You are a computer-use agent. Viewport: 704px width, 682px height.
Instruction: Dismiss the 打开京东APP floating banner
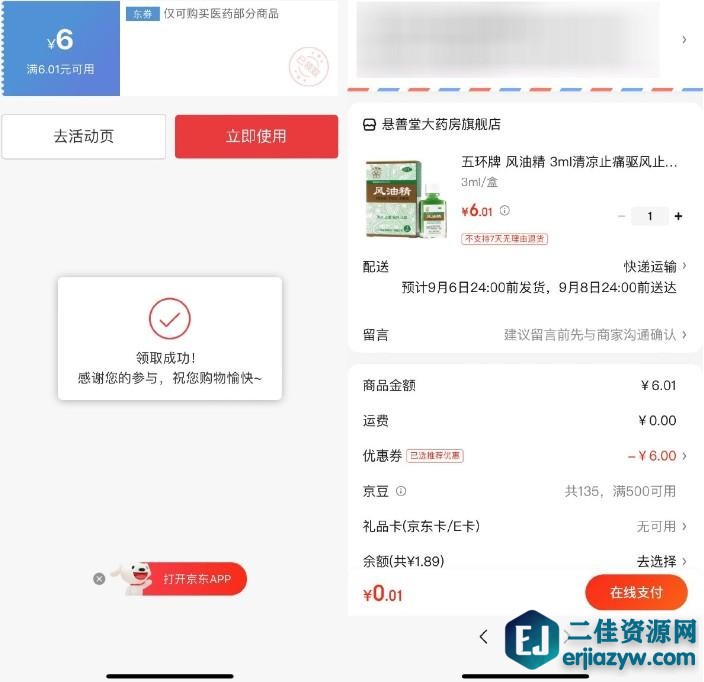pos(99,579)
